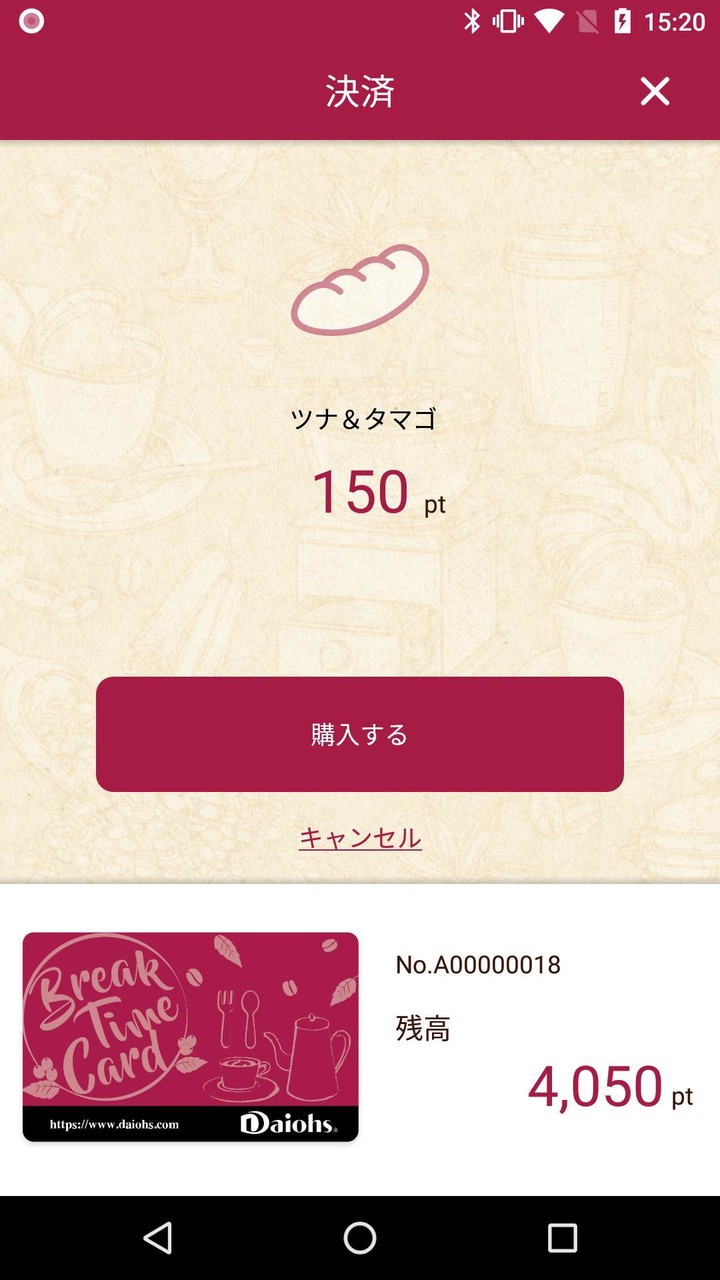Go to the home screen
The height and width of the screenshot is (1280, 720).
[x=360, y=1238]
